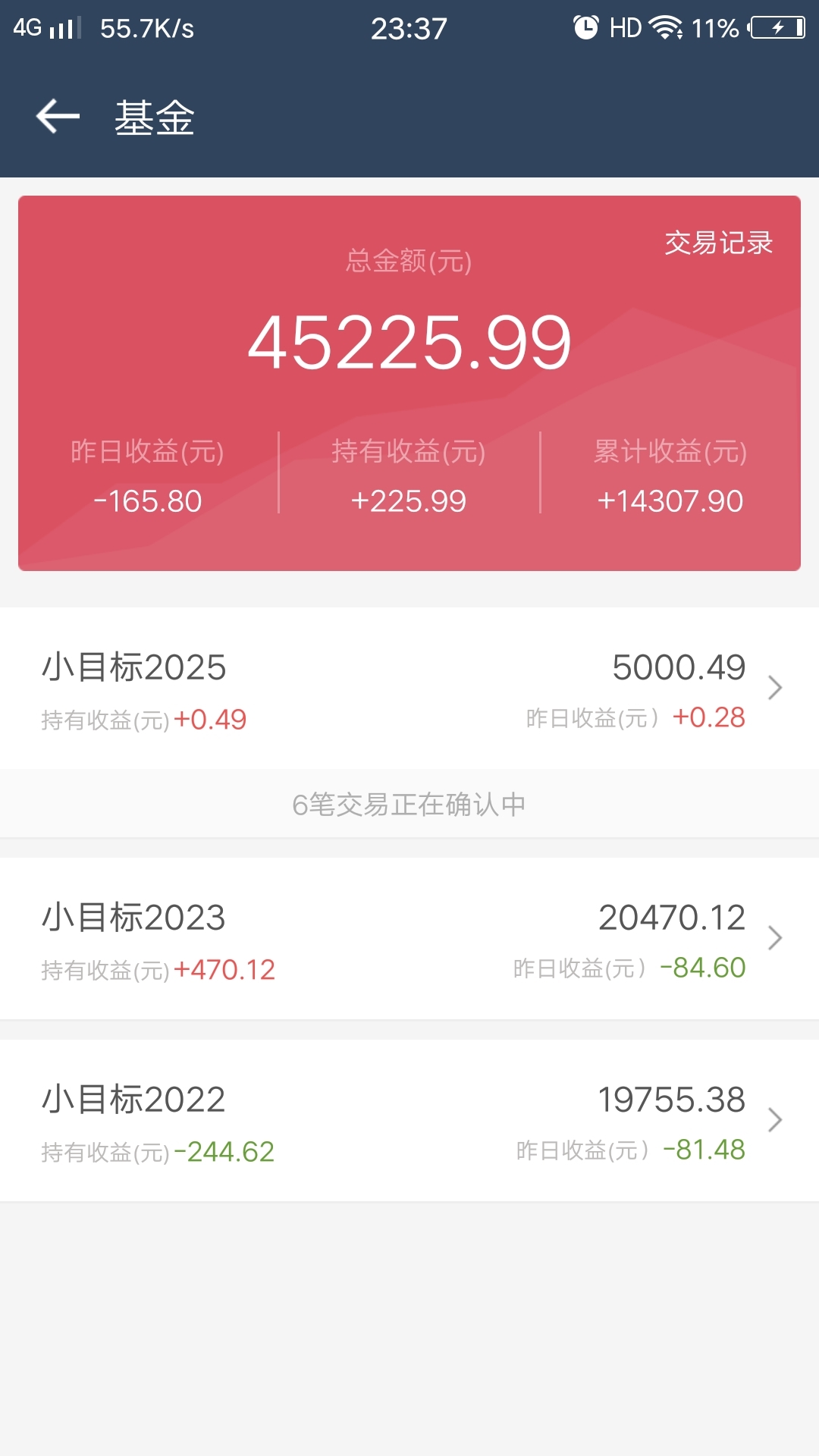Viewport: 819px width, 1456px height.
Task: Go back using the top-left arrow
Action: [x=58, y=117]
